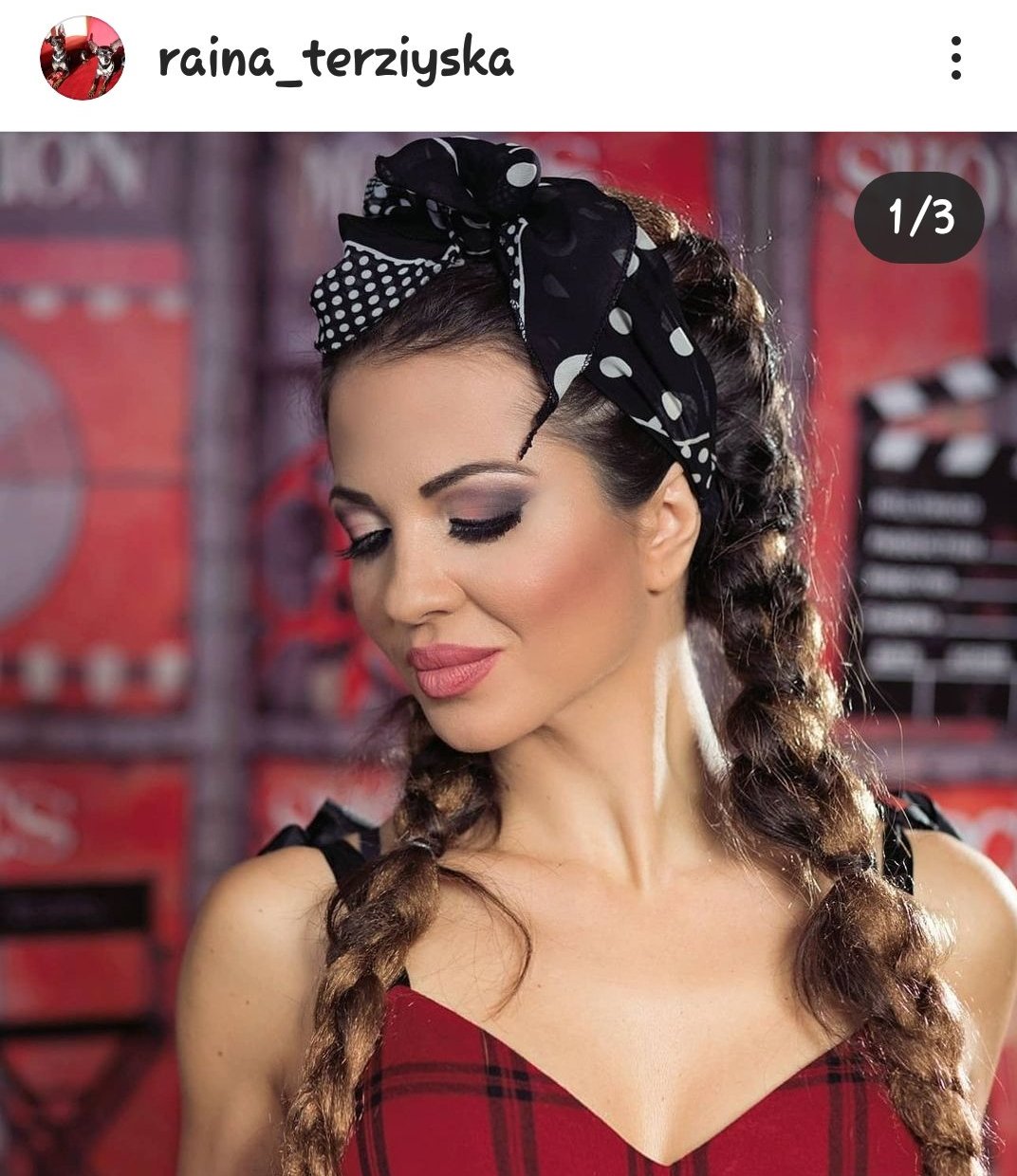The width and height of the screenshot is (1017, 1176).
Task: Open the post's three-dot overflow menu
Action: coord(955,59)
